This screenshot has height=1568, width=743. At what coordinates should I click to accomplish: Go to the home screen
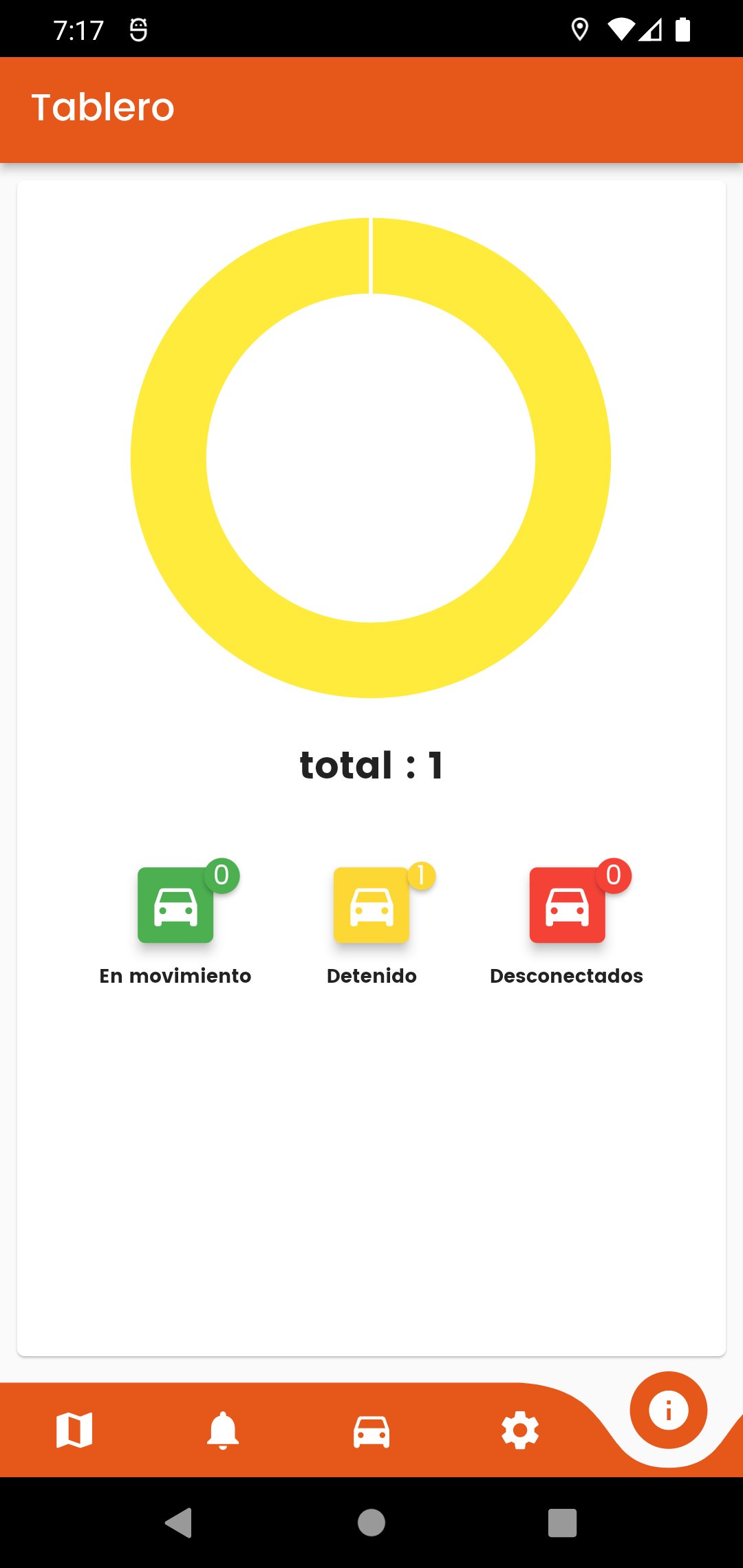pyautogui.click(x=371, y=1523)
